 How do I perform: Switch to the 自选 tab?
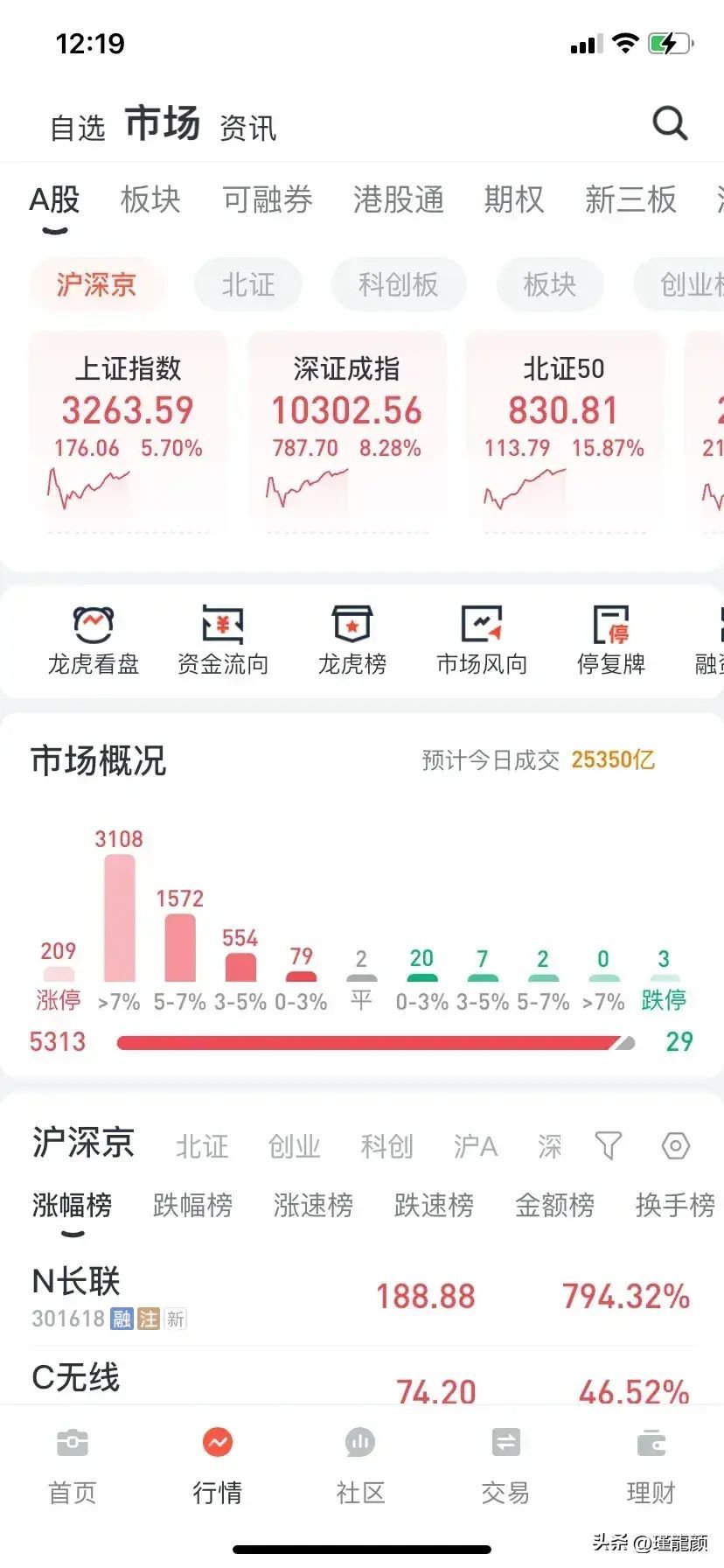(x=77, y=129)
